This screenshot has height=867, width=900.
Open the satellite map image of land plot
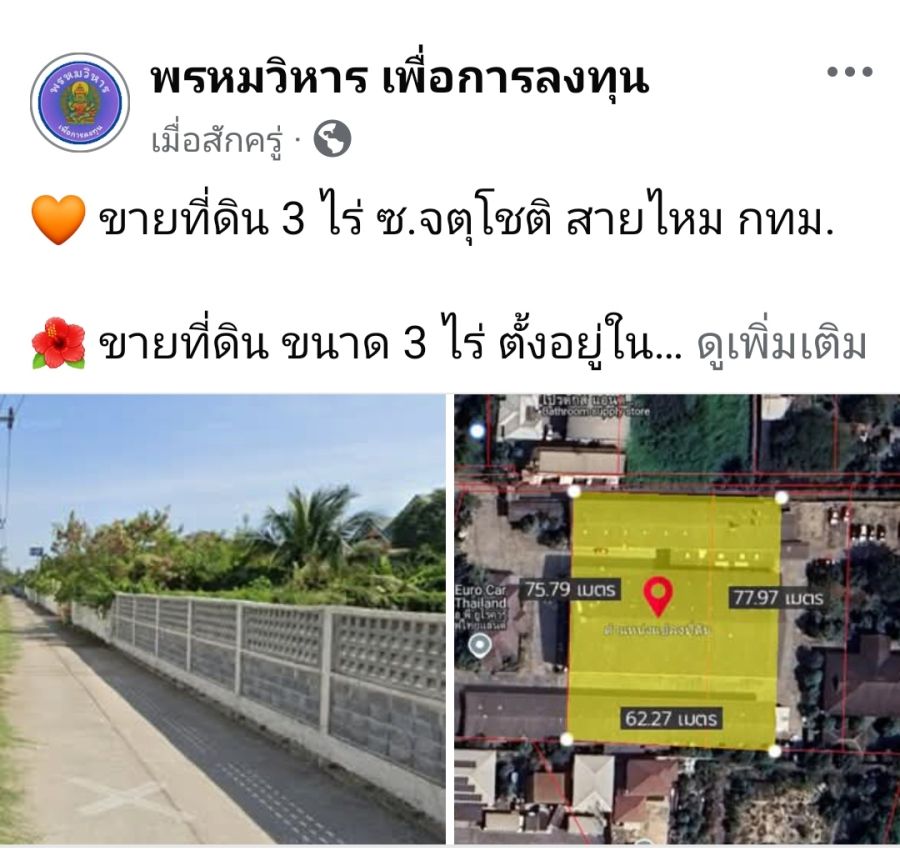(x=677, y=618)
